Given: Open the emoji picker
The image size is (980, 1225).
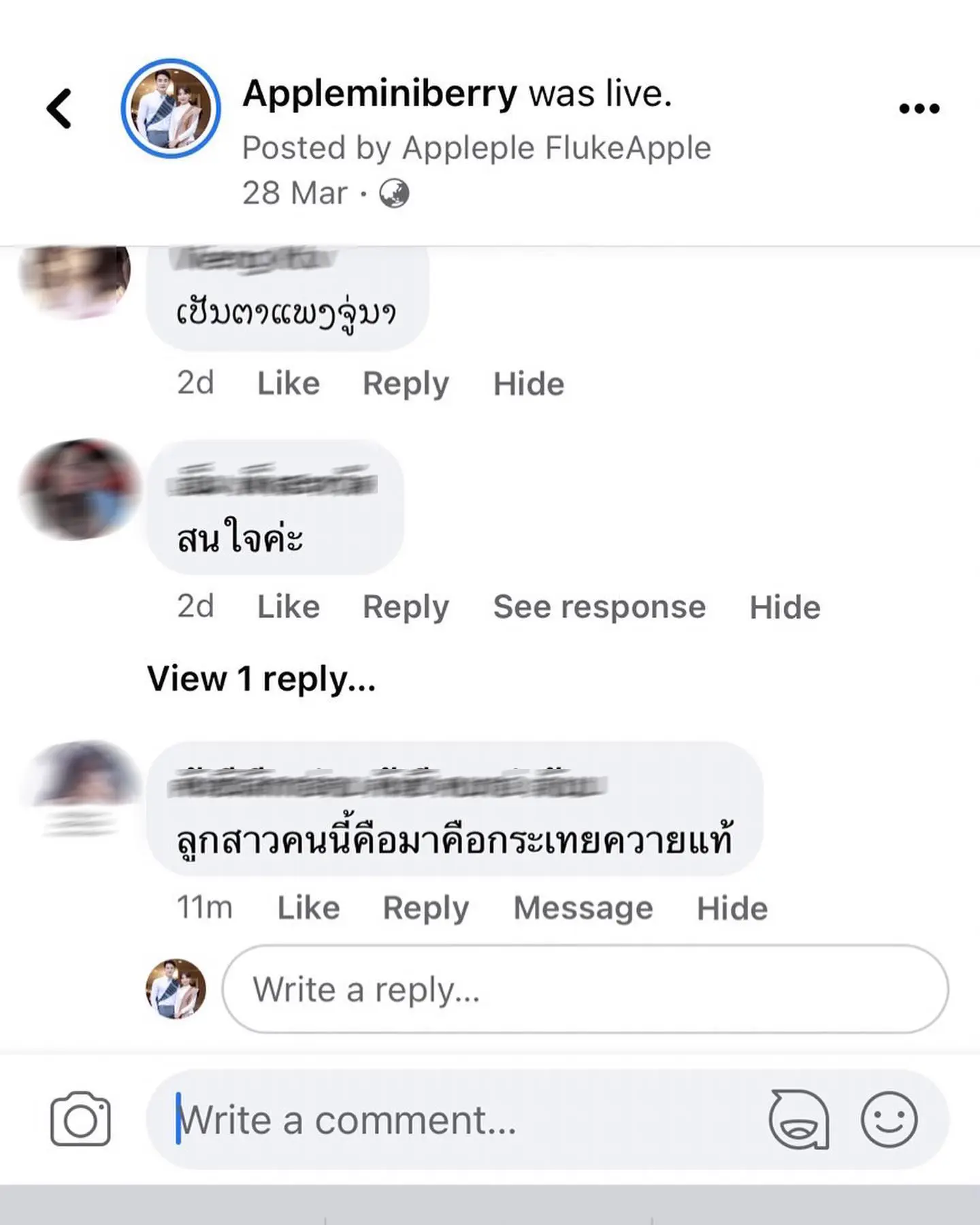Looking at the screenshot, I should 889,1120.
